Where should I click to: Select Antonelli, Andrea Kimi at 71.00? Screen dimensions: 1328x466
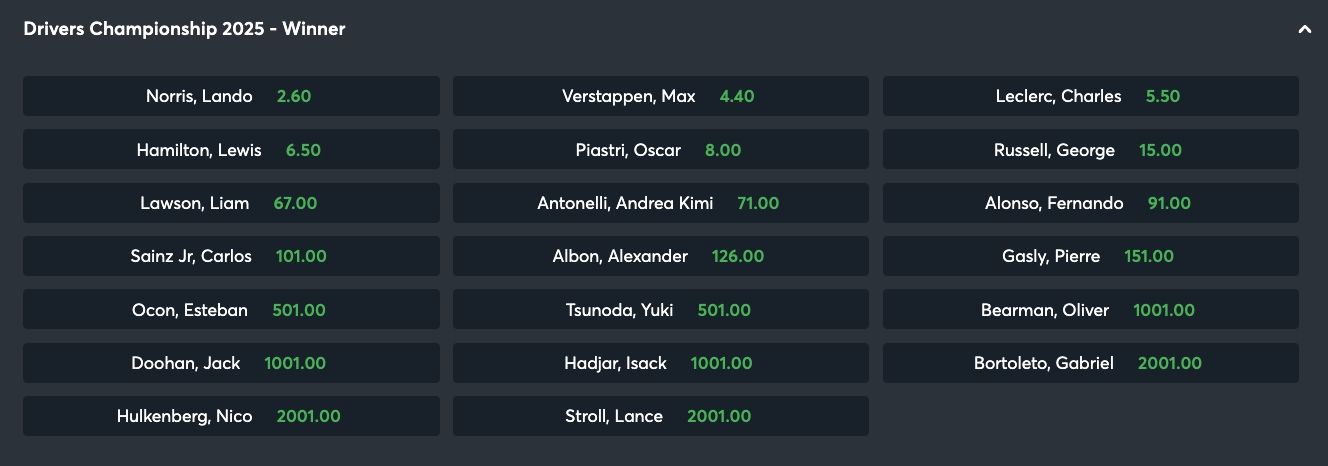[x=660, y=203]
